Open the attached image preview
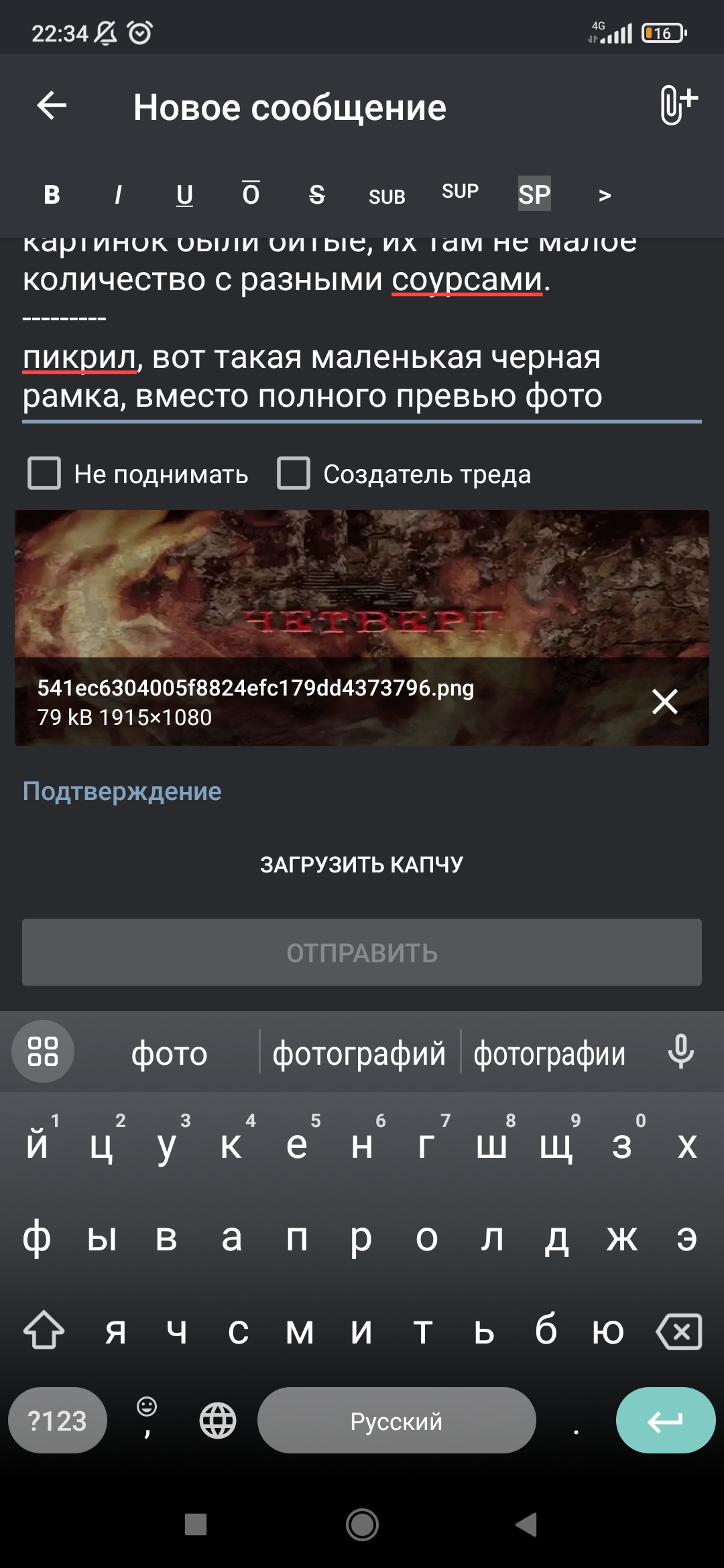This screenshot has height=1568, width=724. click(362, 583)
